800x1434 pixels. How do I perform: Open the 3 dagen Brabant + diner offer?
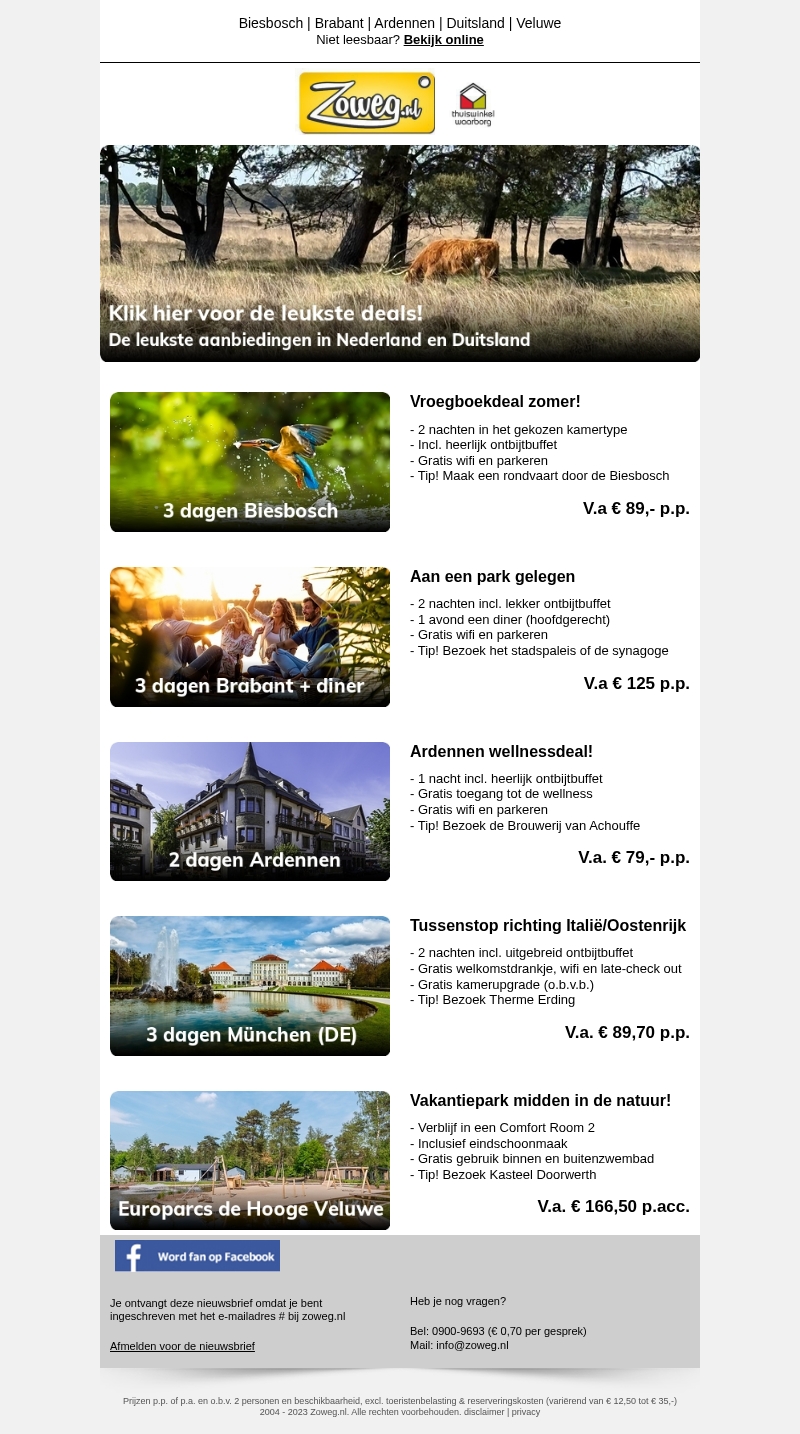(x=250, y=637)
